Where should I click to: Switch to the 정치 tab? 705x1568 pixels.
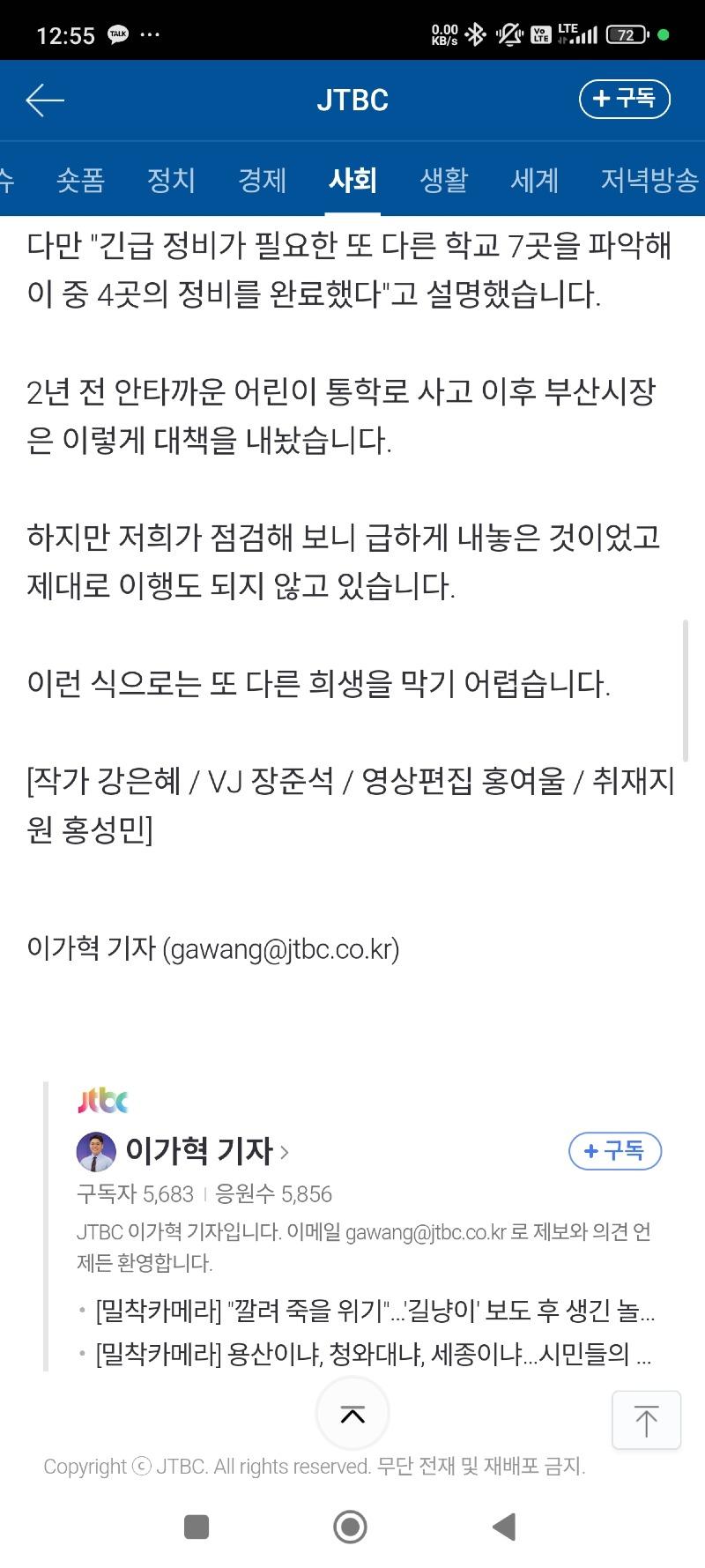click(170, 181)
